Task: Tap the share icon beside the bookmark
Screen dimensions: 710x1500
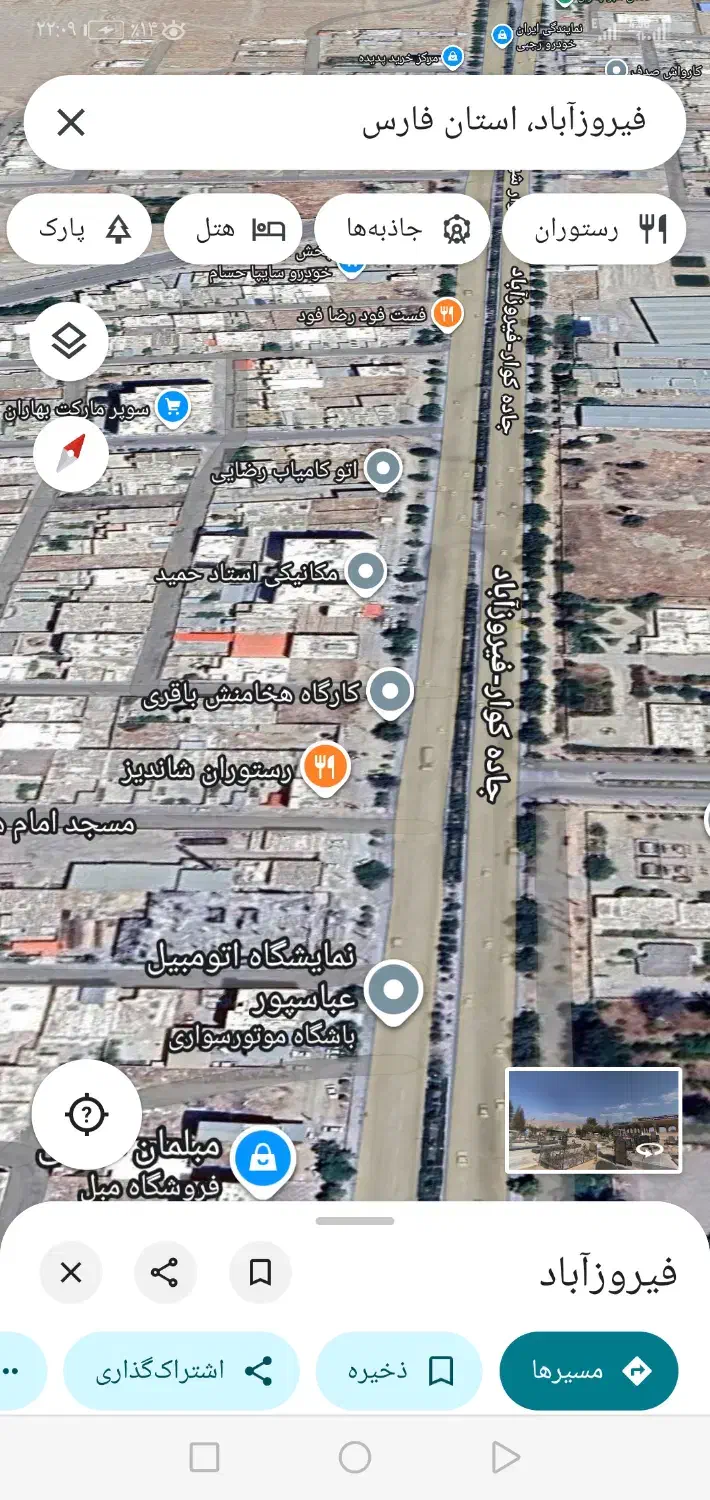Action: 165,1273
